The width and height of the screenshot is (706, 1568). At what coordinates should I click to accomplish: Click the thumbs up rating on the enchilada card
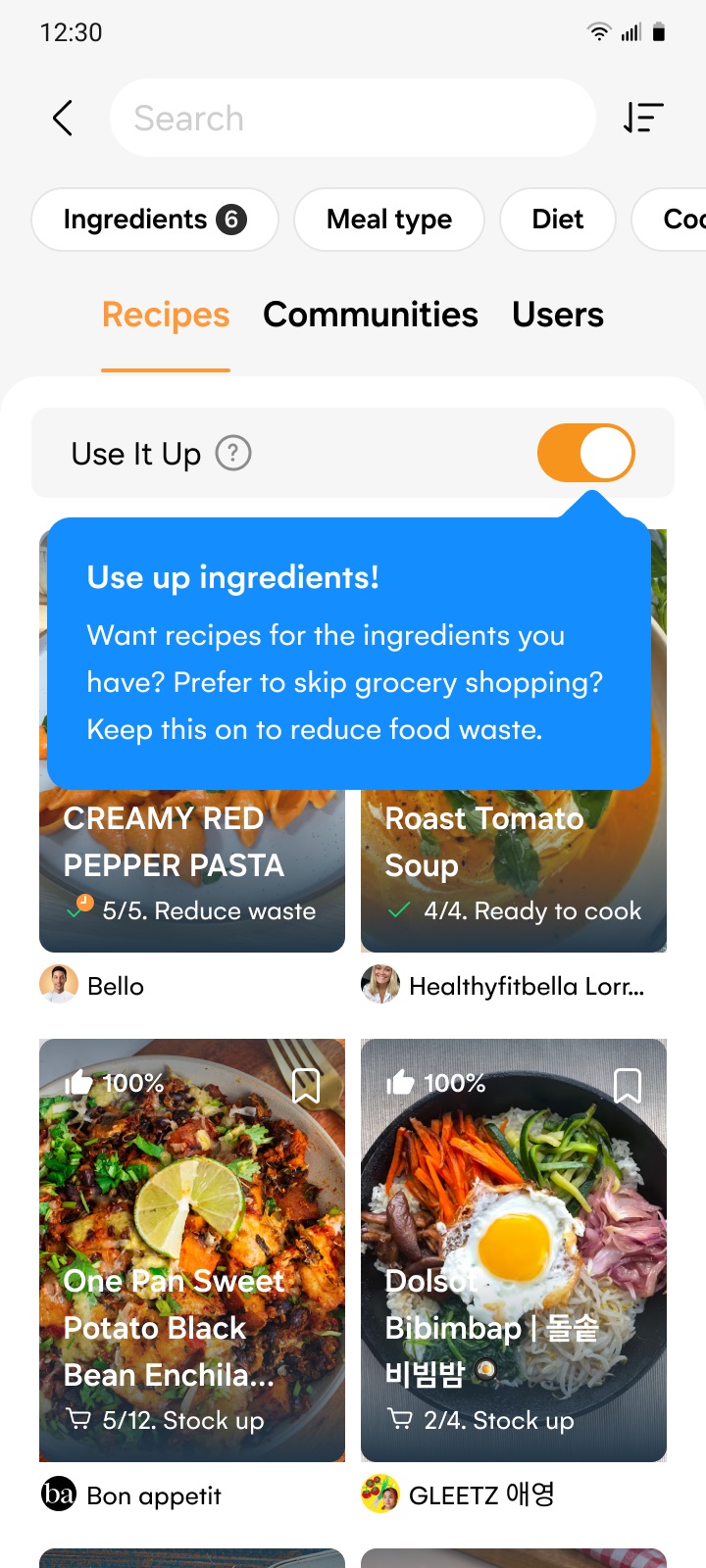click(77, 1083)
